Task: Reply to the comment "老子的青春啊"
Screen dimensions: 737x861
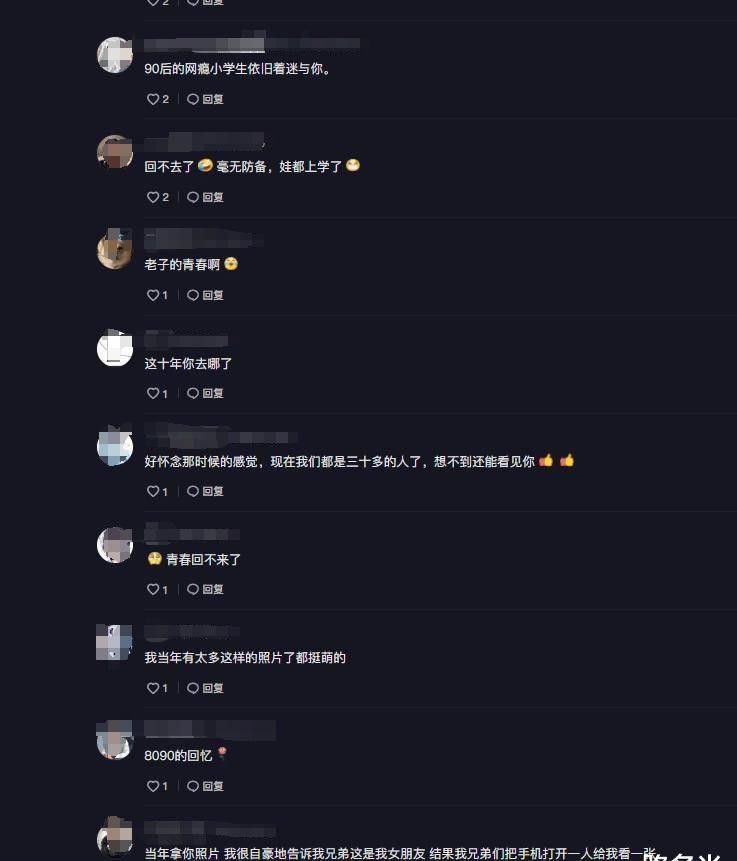Action: pyautogui.click(x=205, y=295)
